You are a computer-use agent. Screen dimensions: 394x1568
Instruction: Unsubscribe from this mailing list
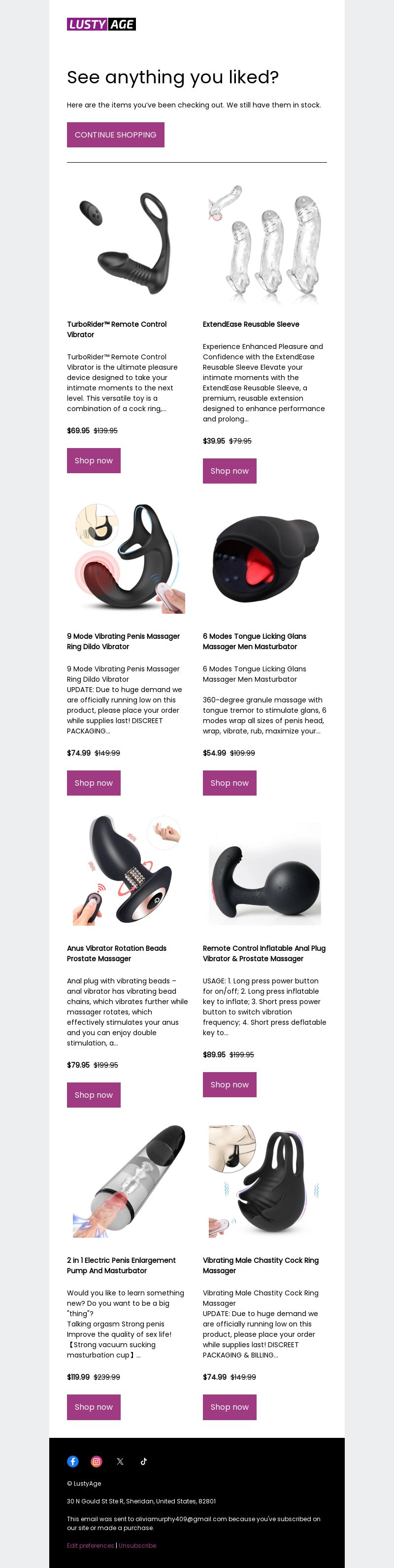[x=137, y=1545]
